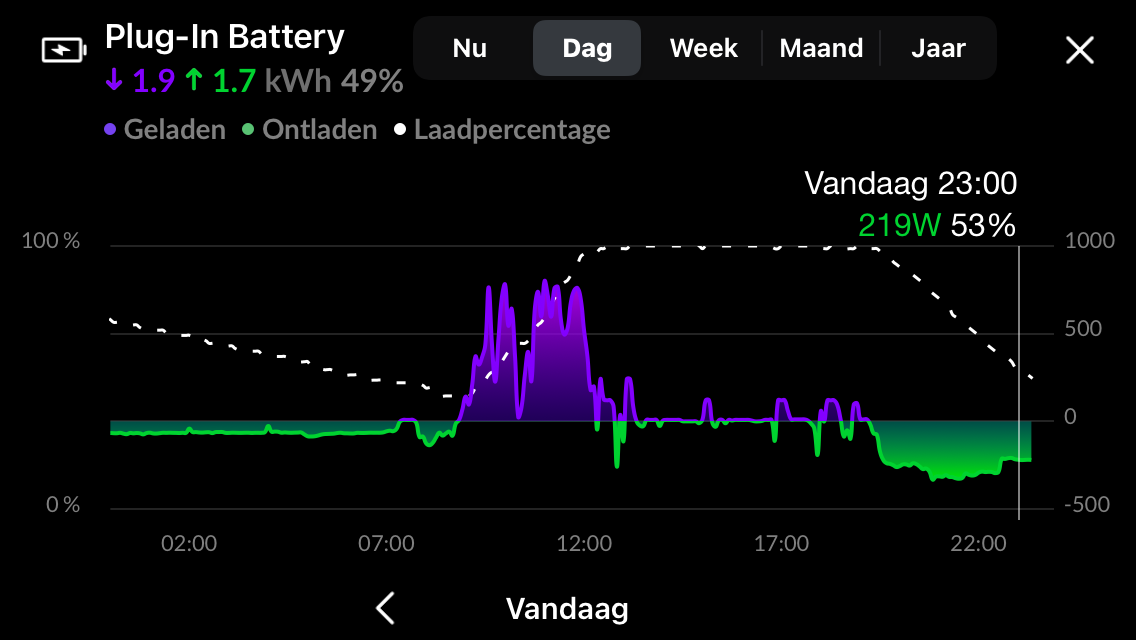This screenshot has height=640, width=1136.
Task: Switch to the Nu view
Action: pos(469,48)
